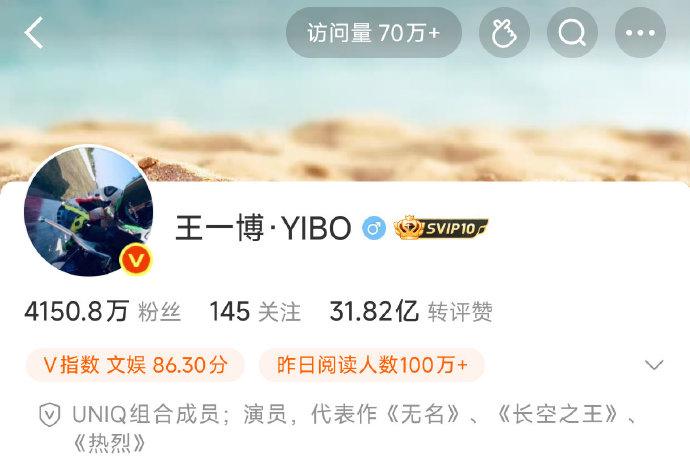690x465 pixels.
Task: Expand the profile details chevron
Action: [x=654, y=365]
